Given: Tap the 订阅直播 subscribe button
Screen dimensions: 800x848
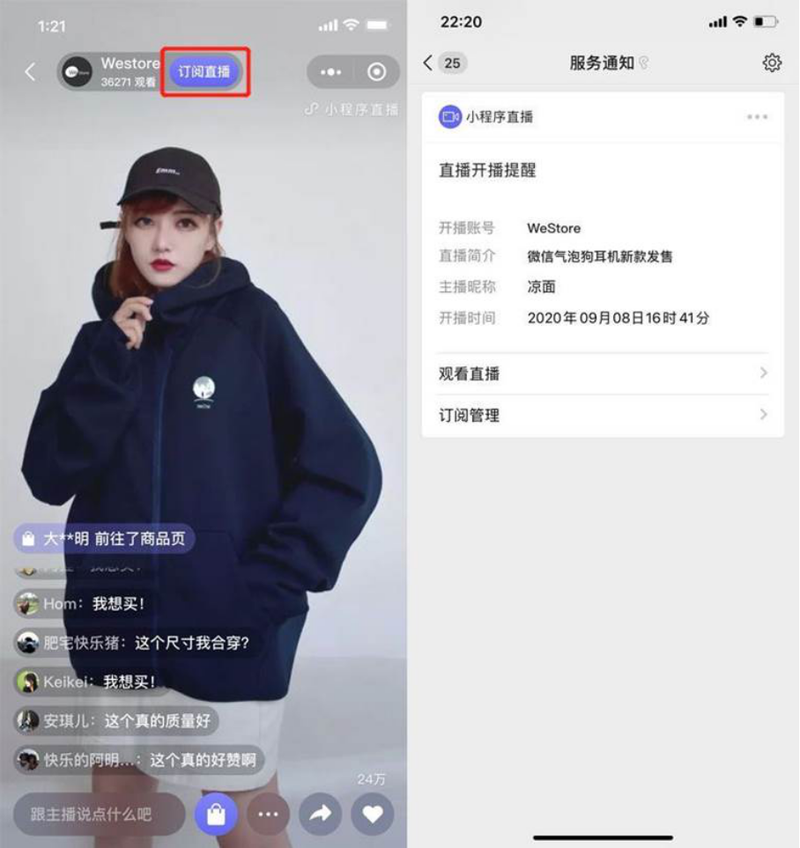Looking at the screenshot, I should pyautogui.click(x=204, y=72).
